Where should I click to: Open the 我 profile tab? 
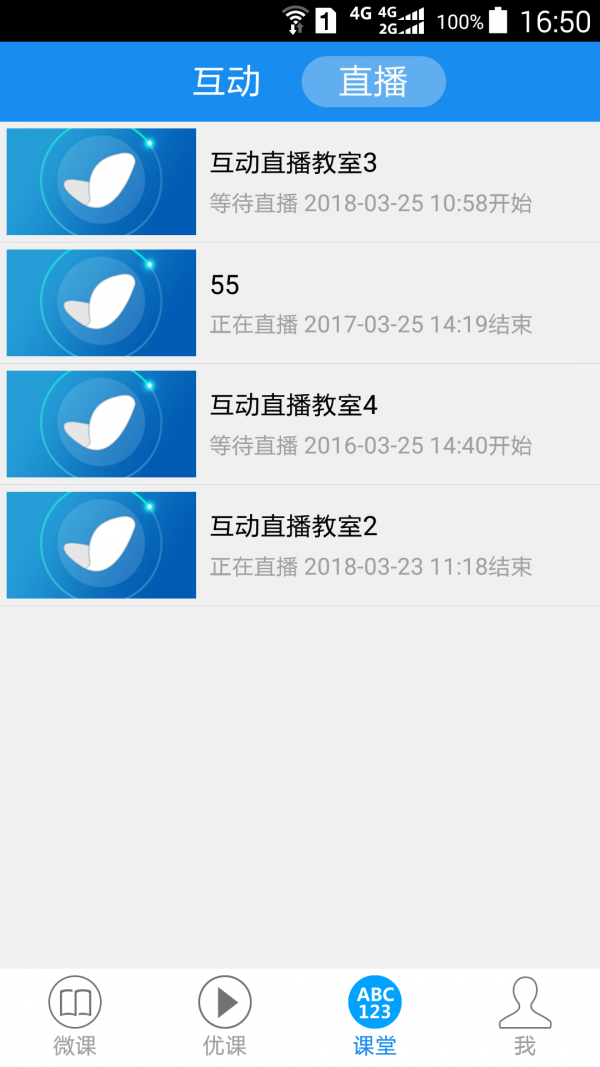[x=525, y=1015]
